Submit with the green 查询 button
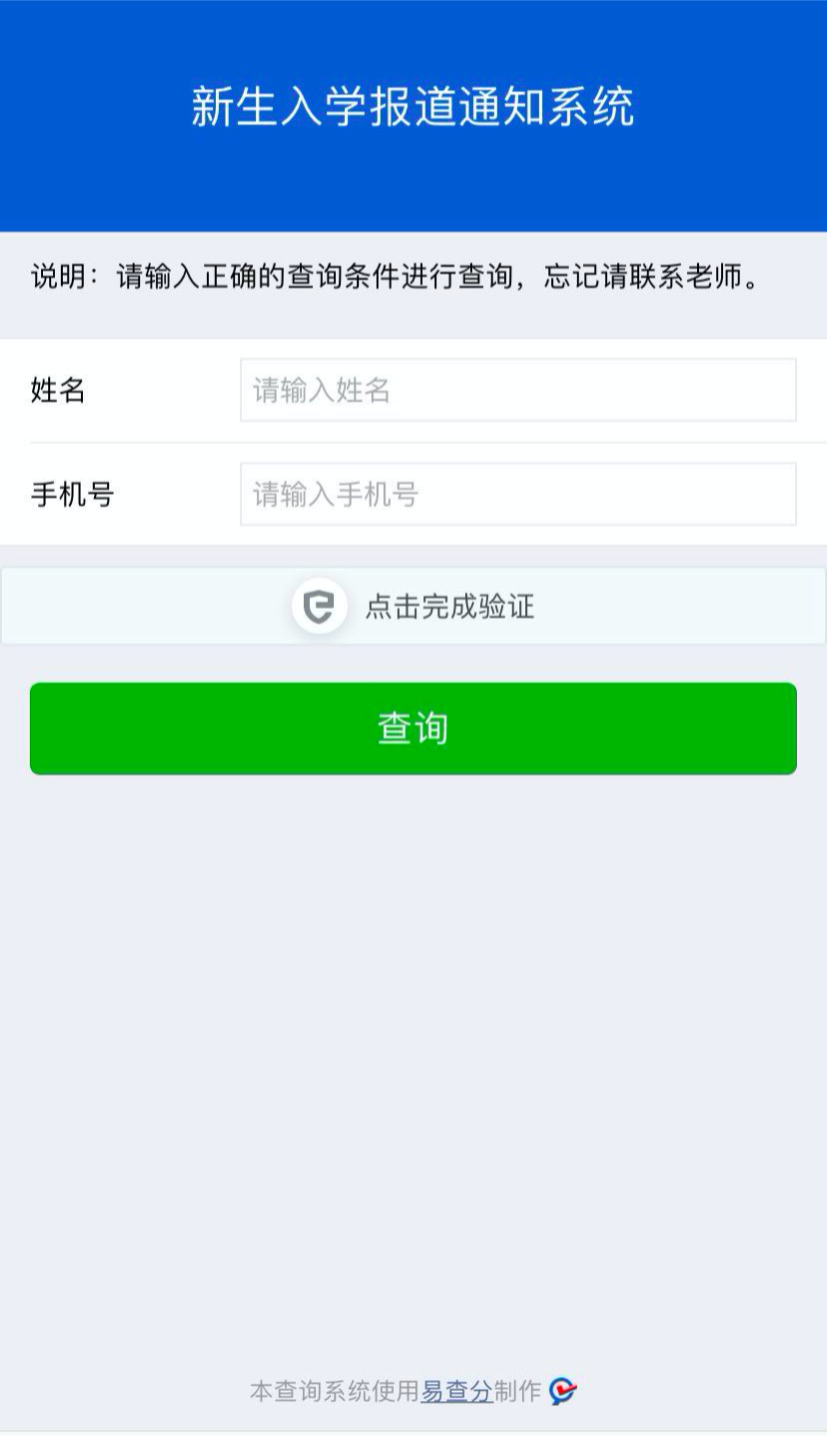 (413, 729)
